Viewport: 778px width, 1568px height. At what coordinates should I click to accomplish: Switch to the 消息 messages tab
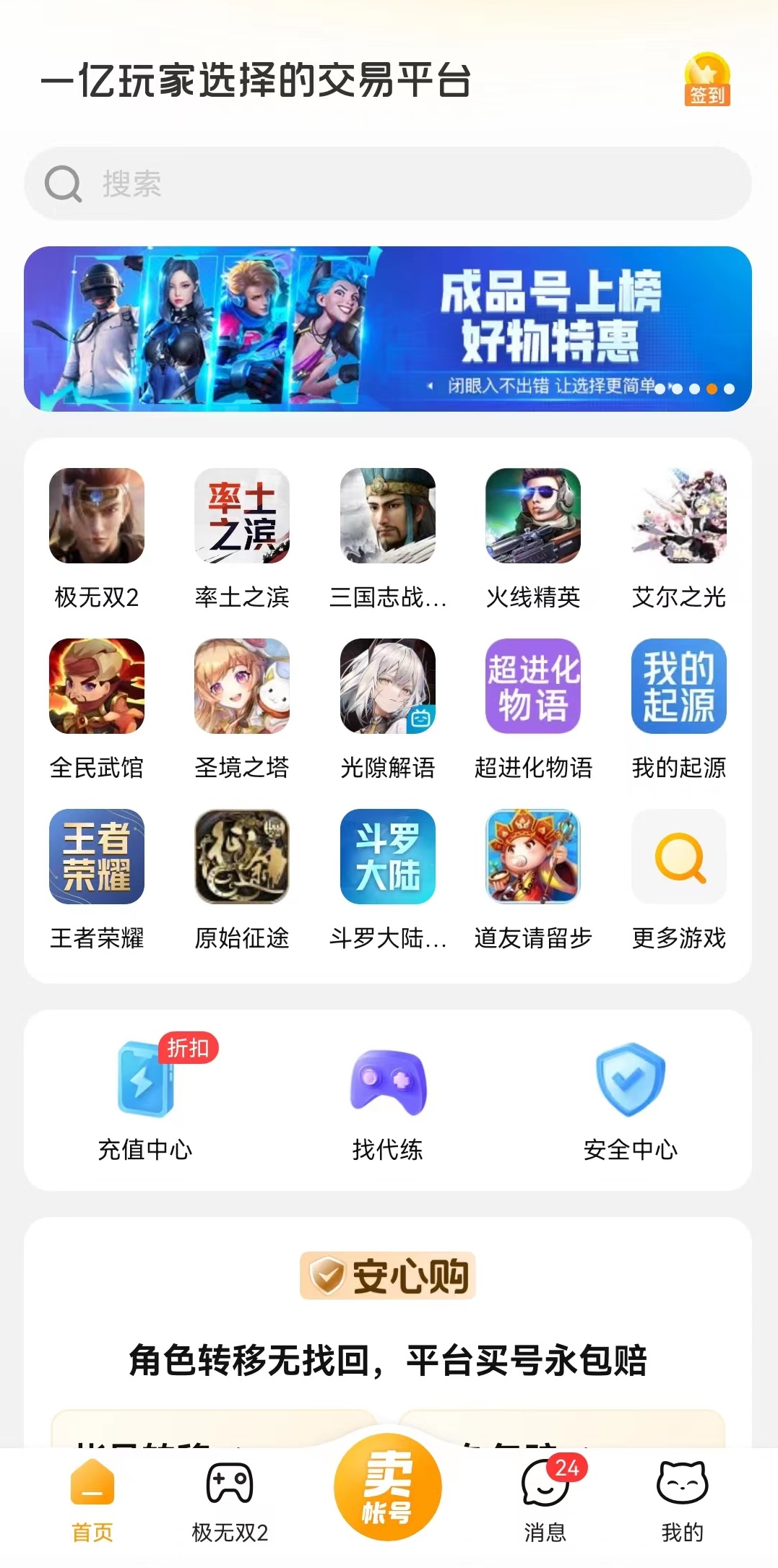[545, 1499]
